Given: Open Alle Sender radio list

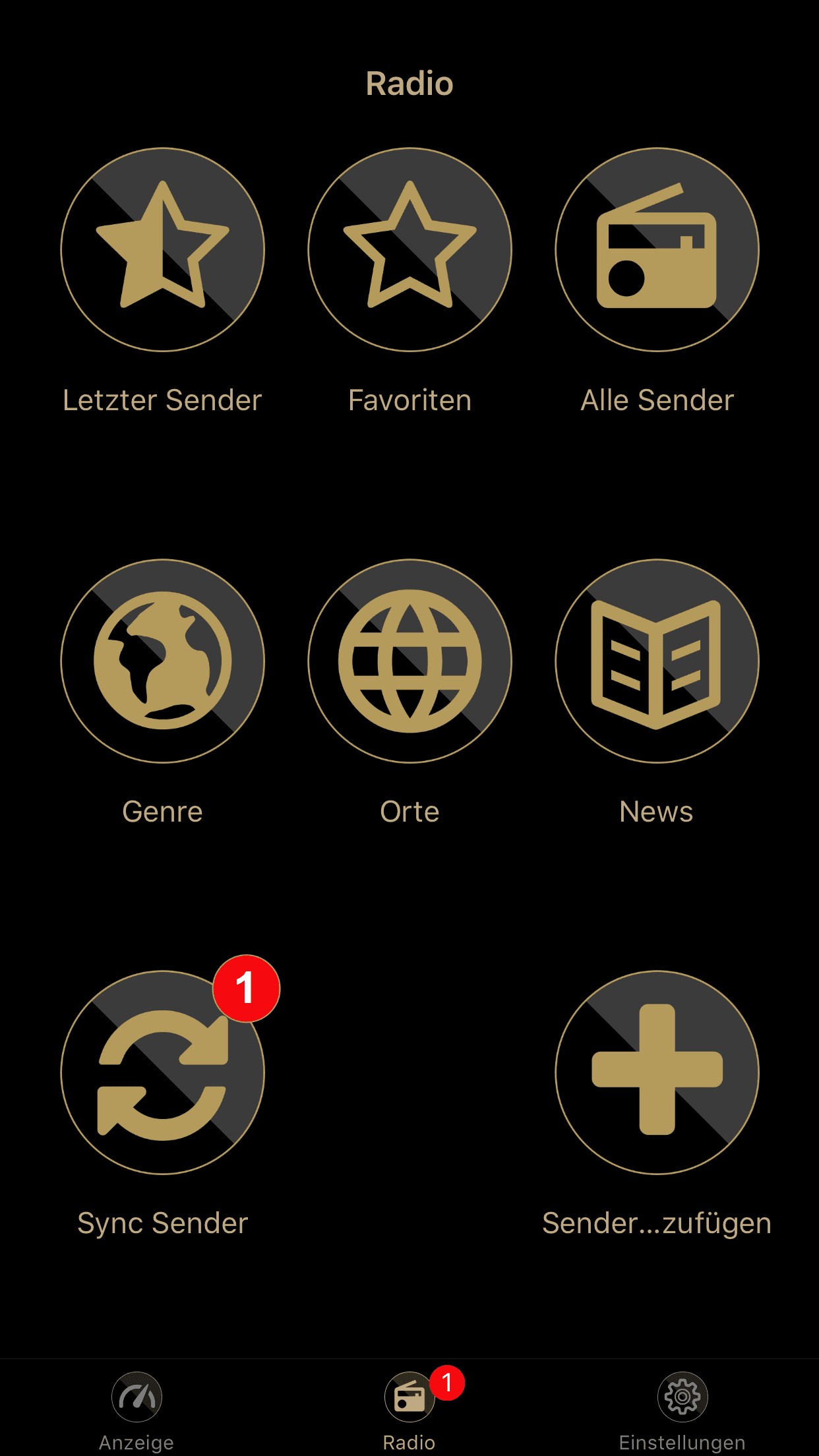Looking at the screenshot, I should point(657,249).
